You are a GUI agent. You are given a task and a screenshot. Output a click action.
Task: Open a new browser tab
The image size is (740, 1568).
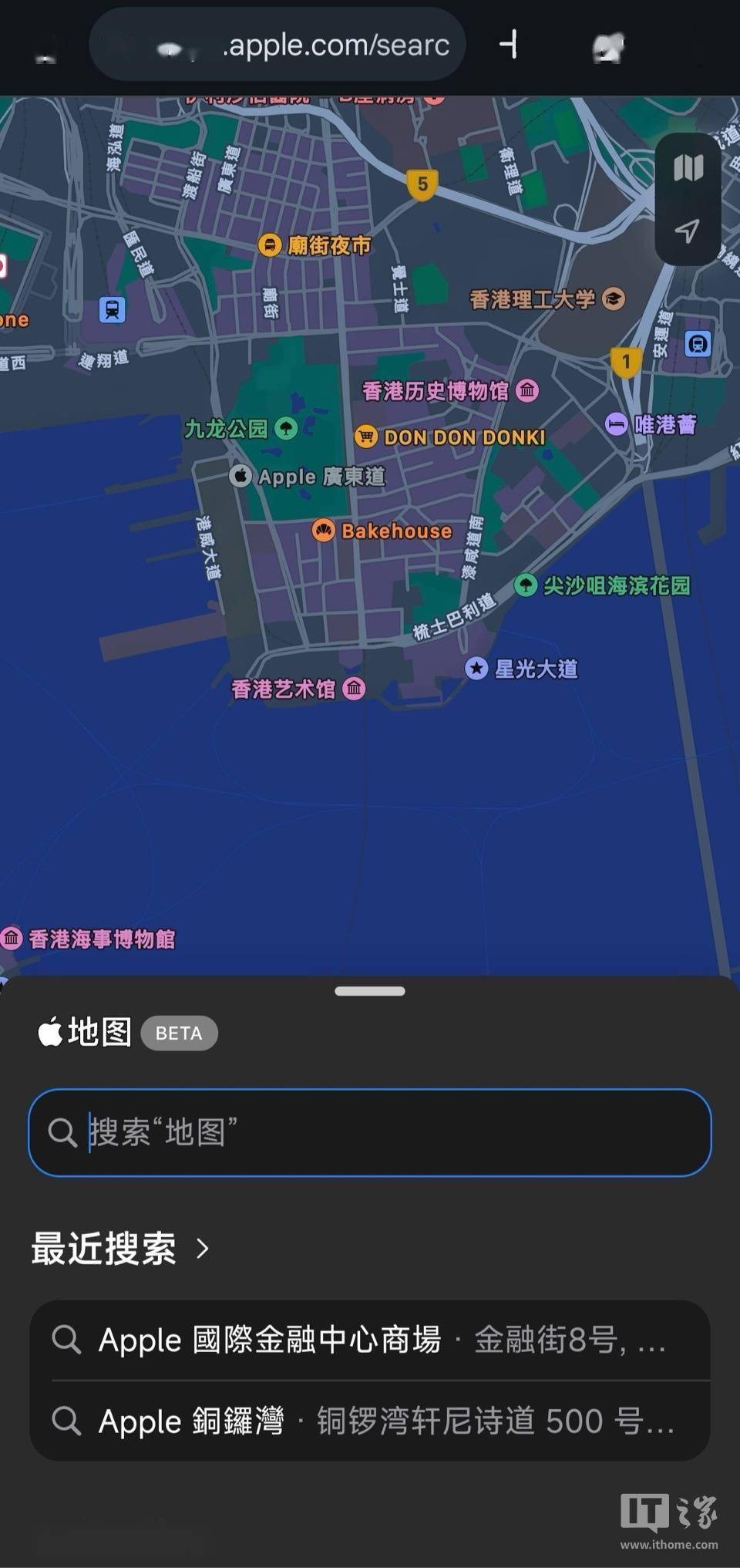(509, 45)
